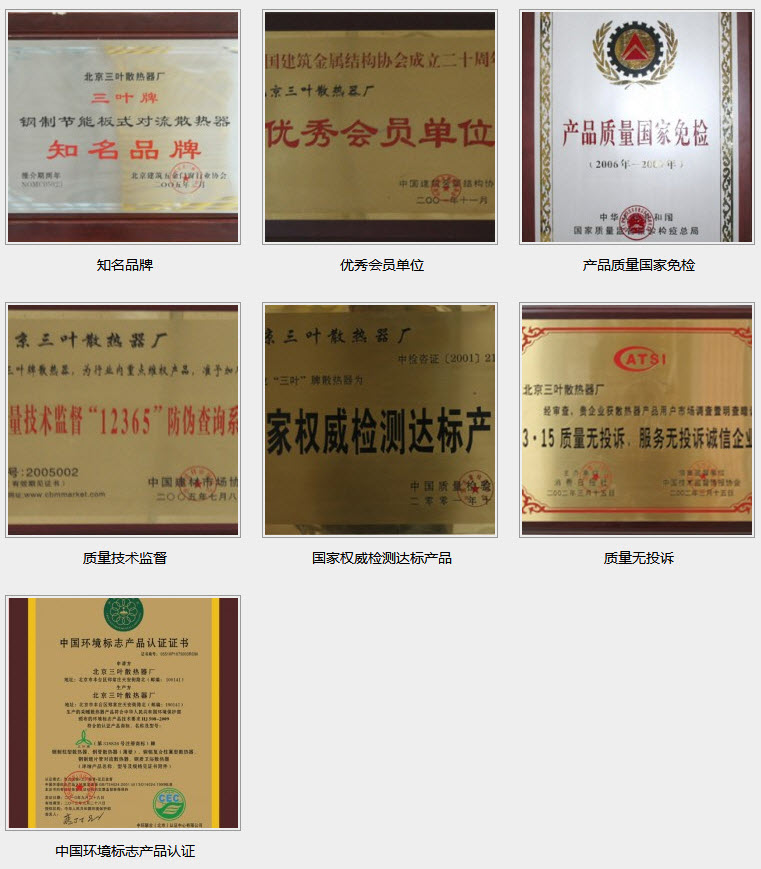Select the 质量技术监督 plaque image
Image resolution: width=761 pixels, height=869 pixels.
(123, 420)
